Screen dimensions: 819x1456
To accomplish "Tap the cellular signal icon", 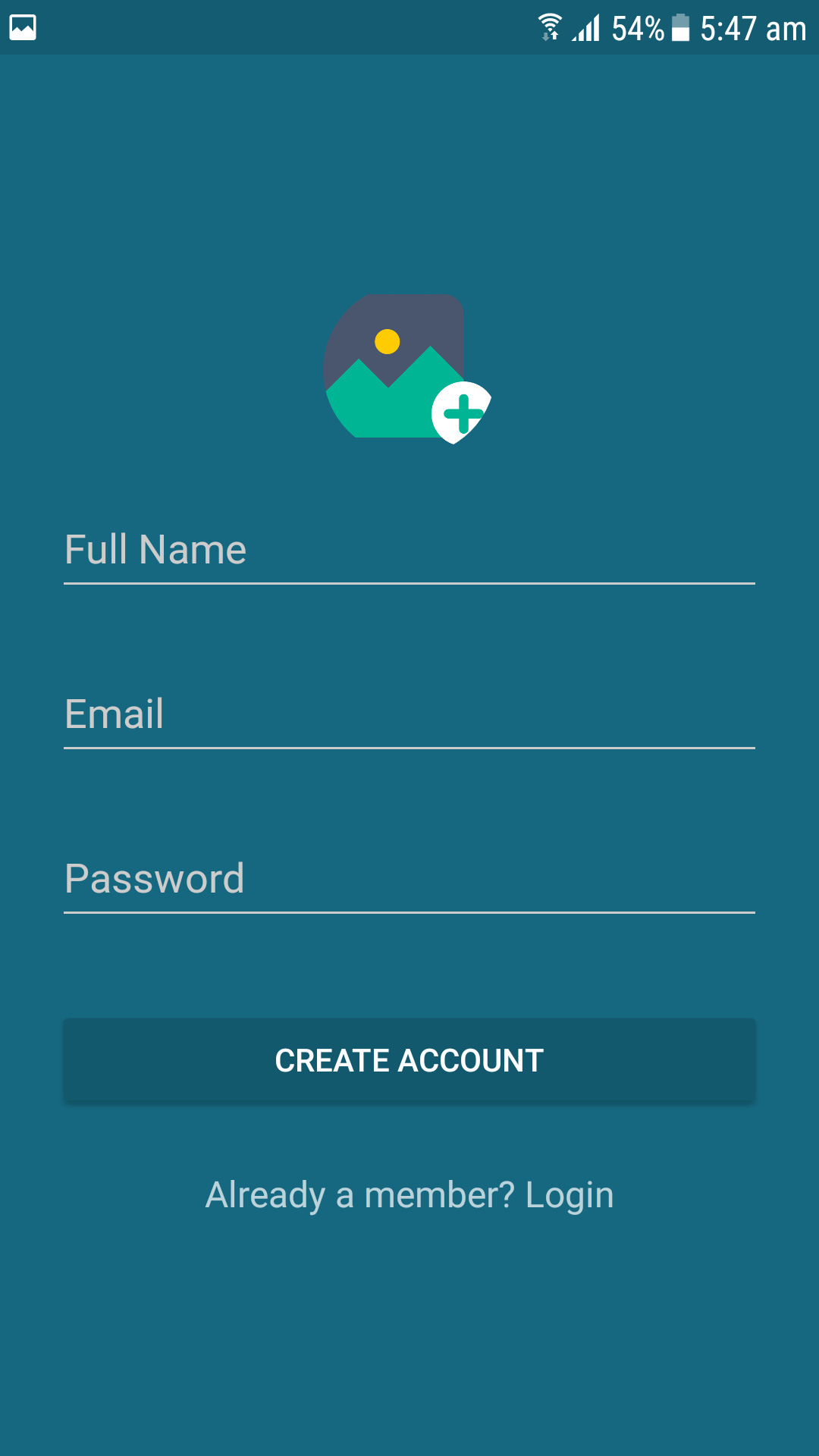I will click(588, 27).
